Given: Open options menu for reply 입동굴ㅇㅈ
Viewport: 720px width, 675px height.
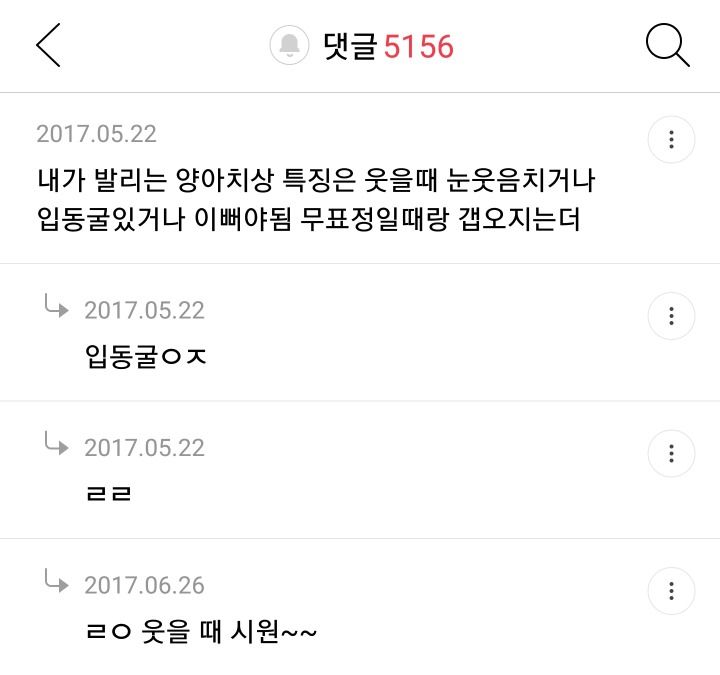Looking at the screenshot, I should [x=672, y=316].
